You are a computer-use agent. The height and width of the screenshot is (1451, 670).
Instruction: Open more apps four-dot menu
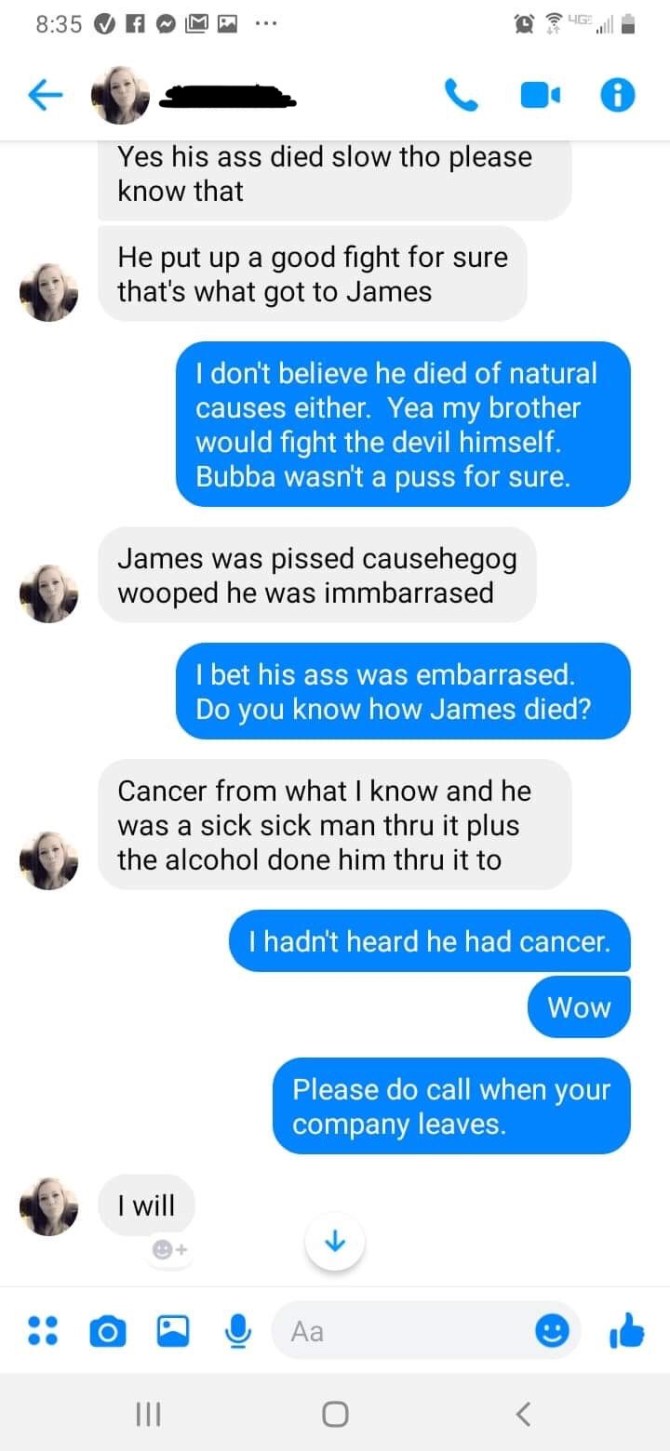42,1331
